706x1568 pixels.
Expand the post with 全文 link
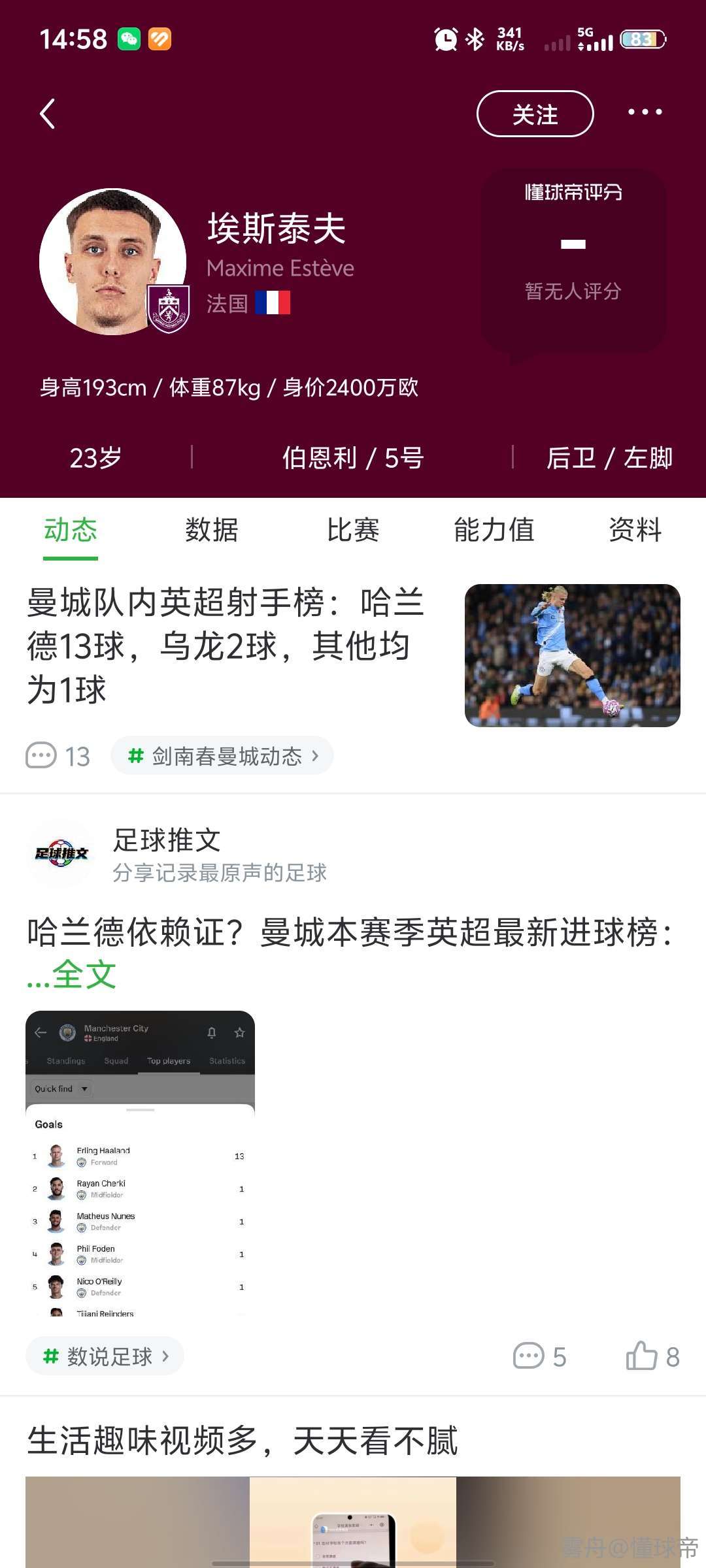pyautogui.click(x=84, y=975)
